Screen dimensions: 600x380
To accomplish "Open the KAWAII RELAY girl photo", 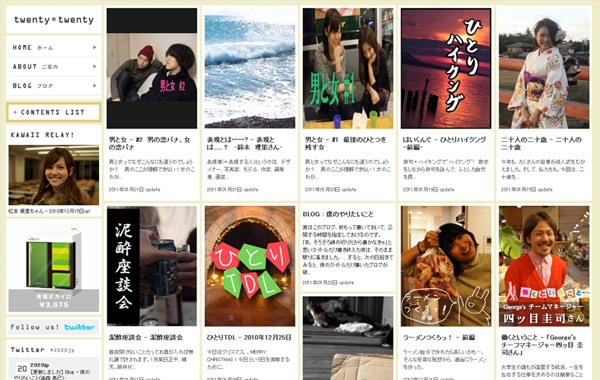I will (54, 175).
